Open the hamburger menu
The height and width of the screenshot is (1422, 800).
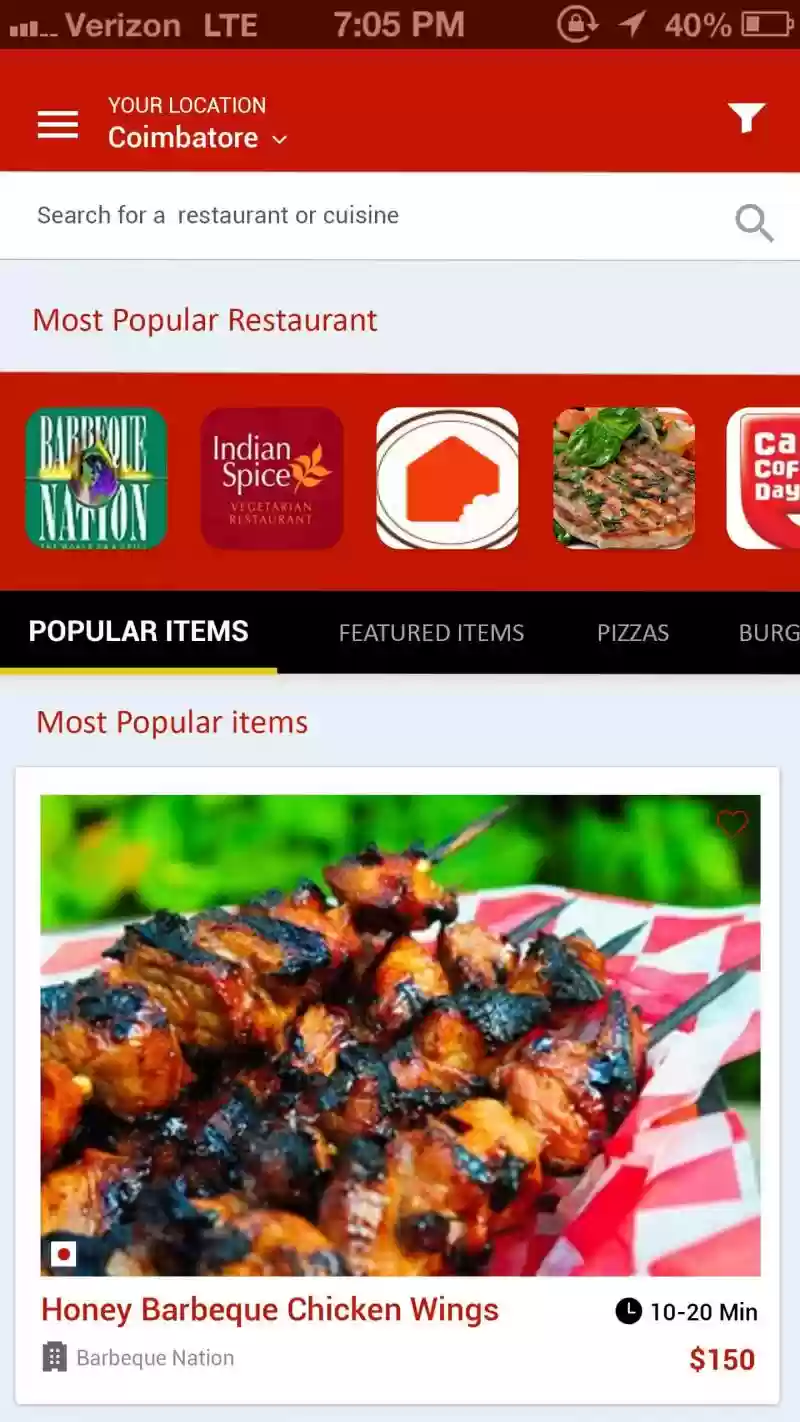pyautogui.click(x=58, y=124)
